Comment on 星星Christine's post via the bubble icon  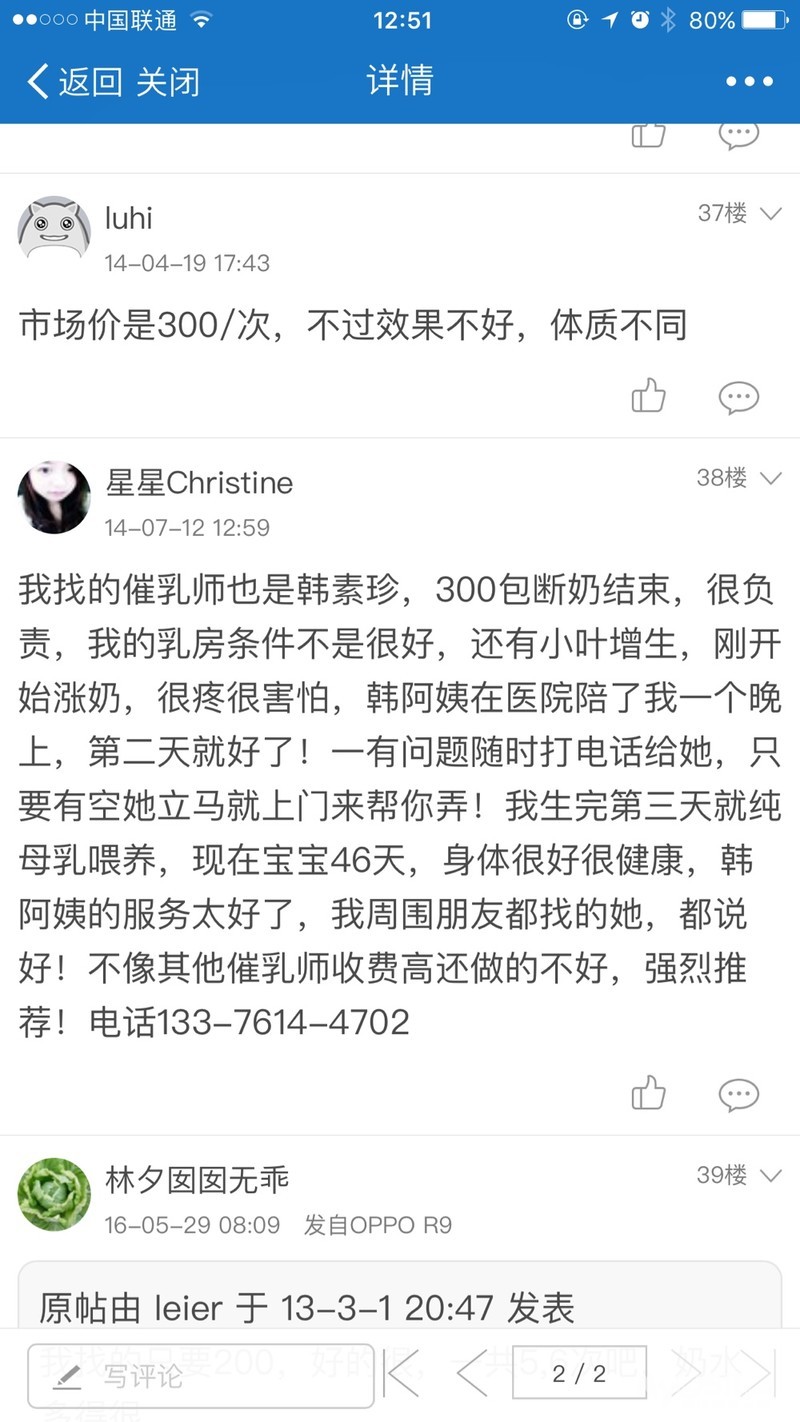point(739,1094)
